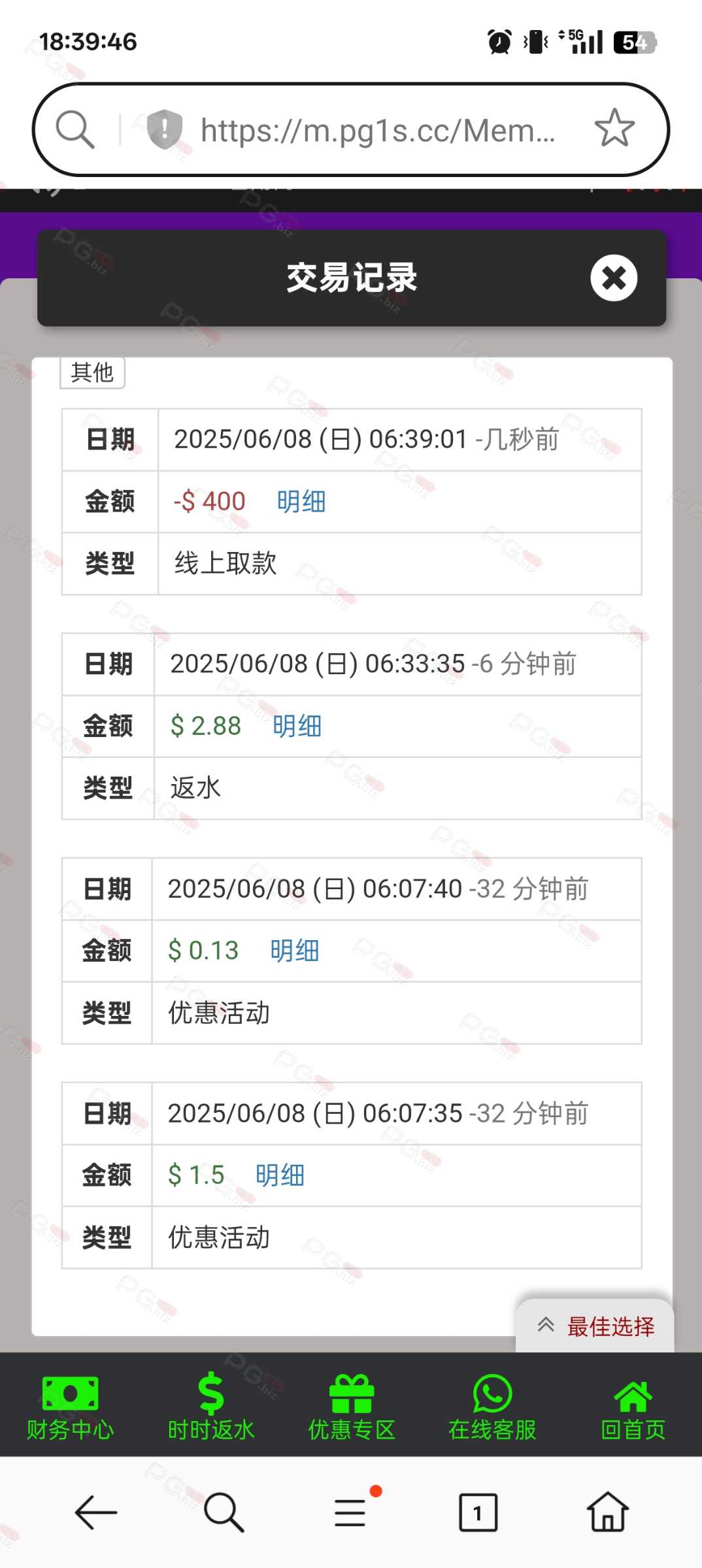Return to 回首页 home page

(633, 1407)
